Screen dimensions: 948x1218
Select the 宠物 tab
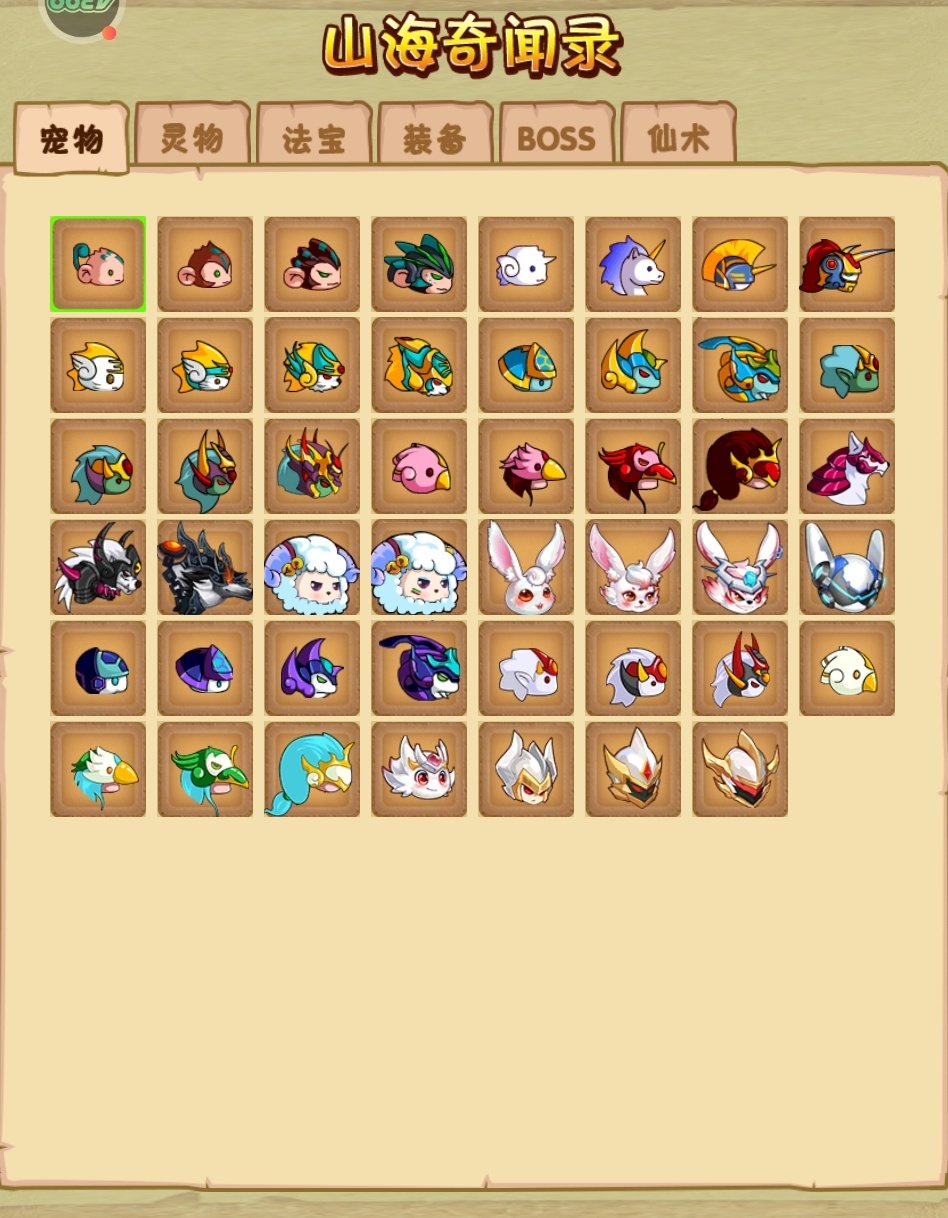click(72, 139)
